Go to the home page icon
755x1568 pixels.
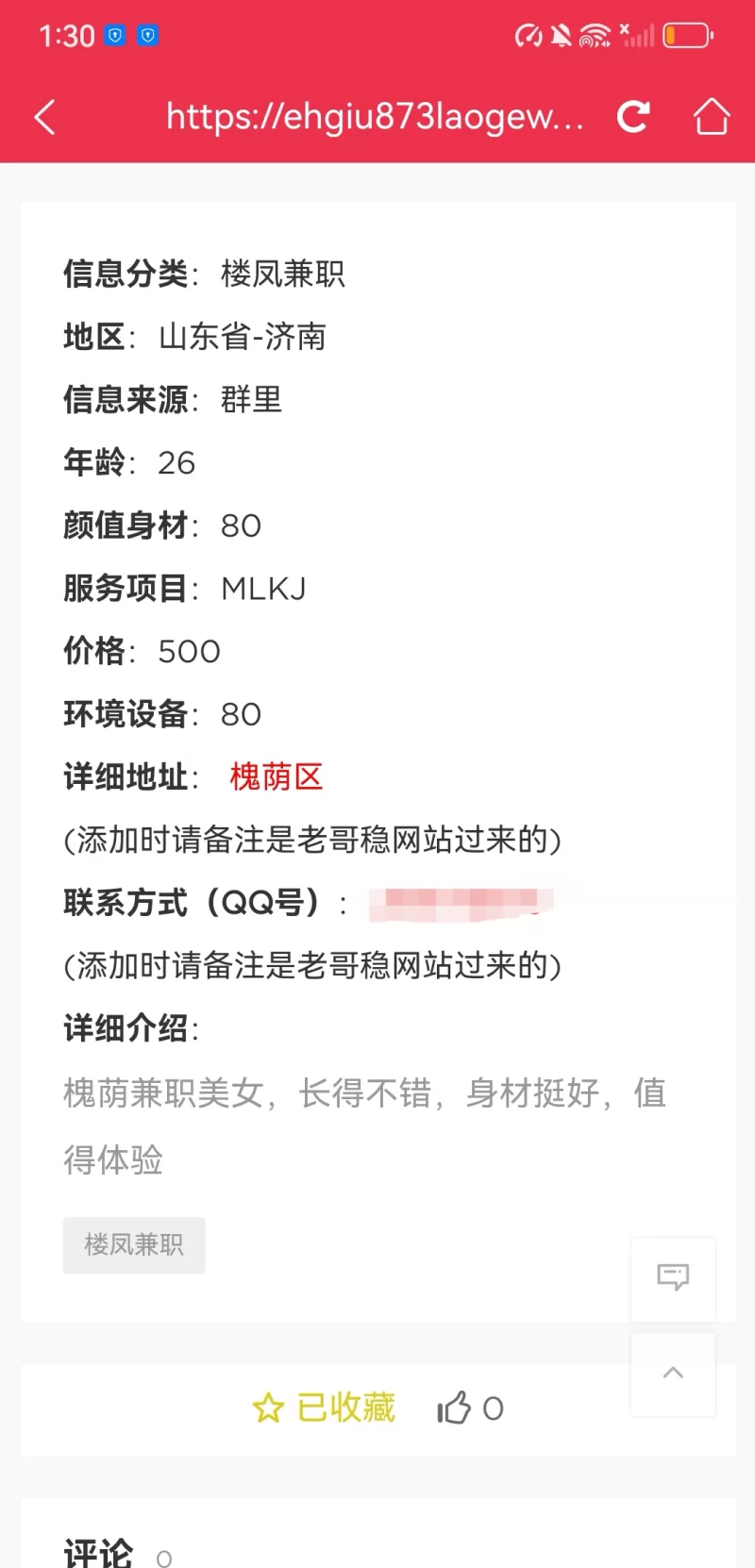point(712,117)
